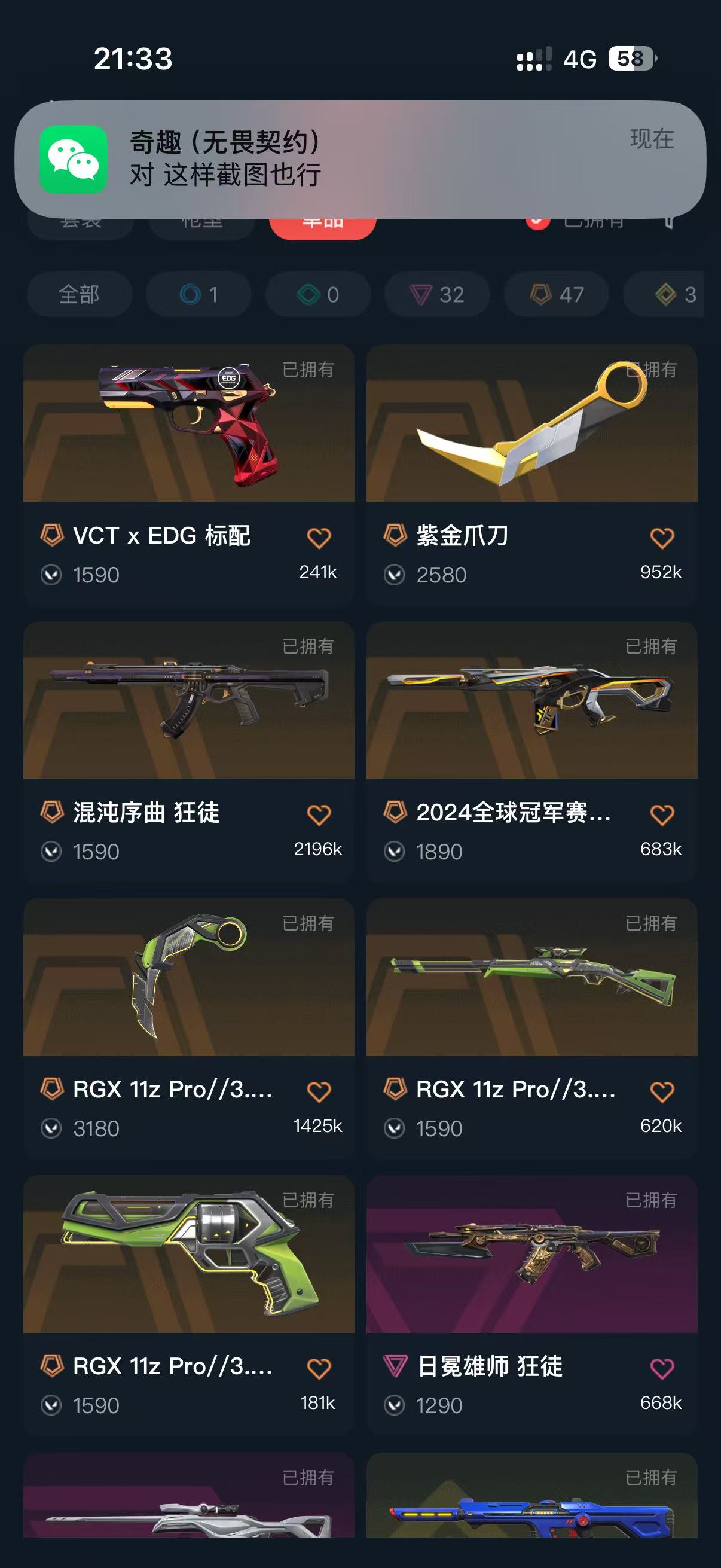Open the 日冕雄师 狂徒 skin card
The width and height of the screenshot is (721, 1568).
[x=531, y=1304]
